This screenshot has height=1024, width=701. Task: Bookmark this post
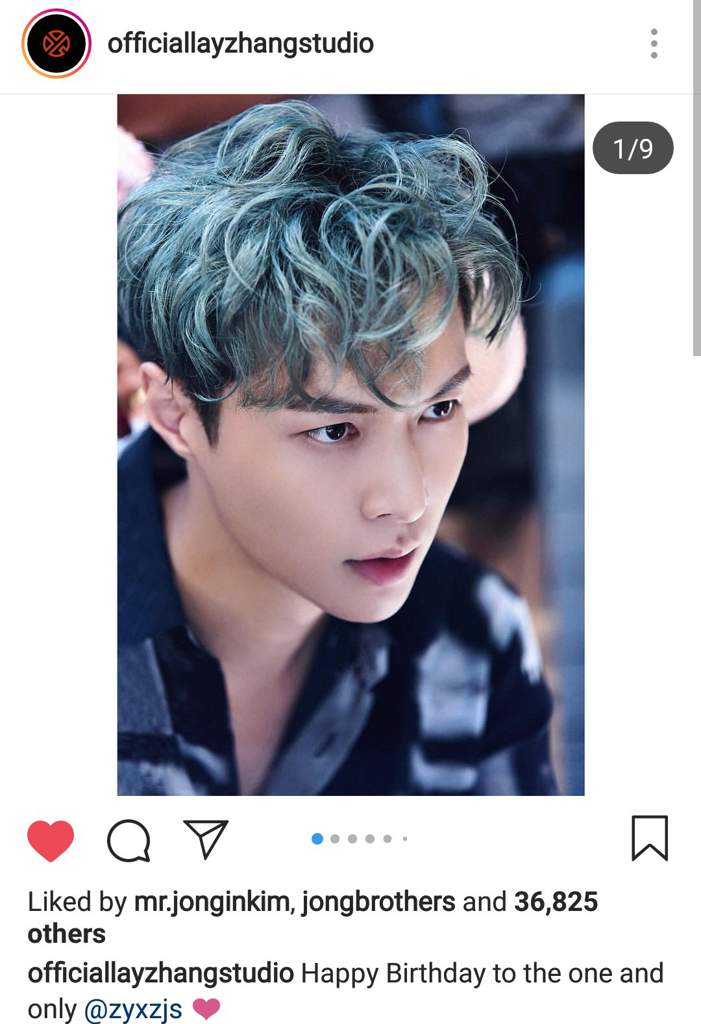pyautogui.click(x=649, y=838)
